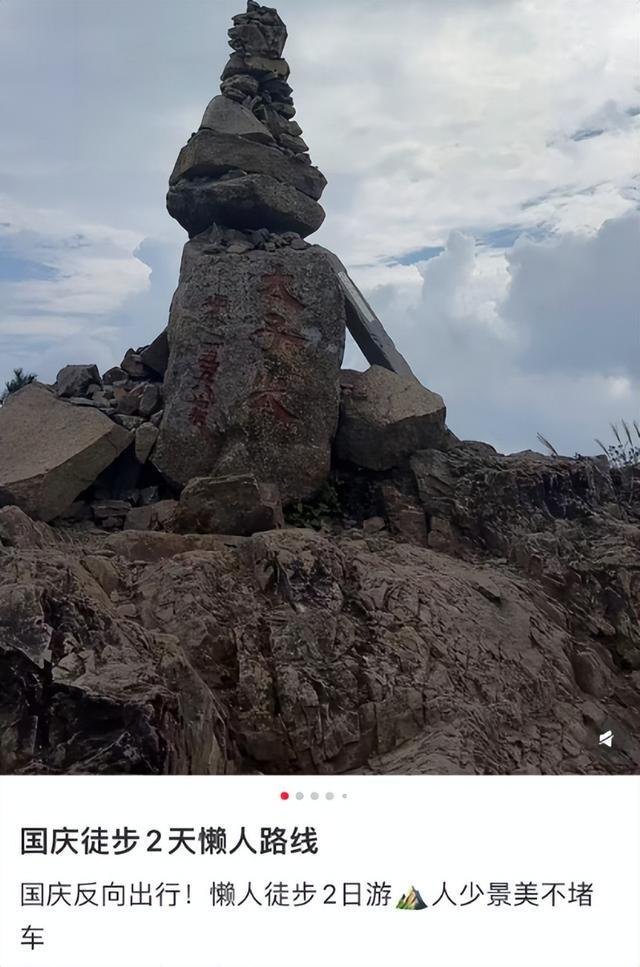Unmute the sound on the photo
The width and height of the screenshot is (640, 967).
[x=606, y=739]
